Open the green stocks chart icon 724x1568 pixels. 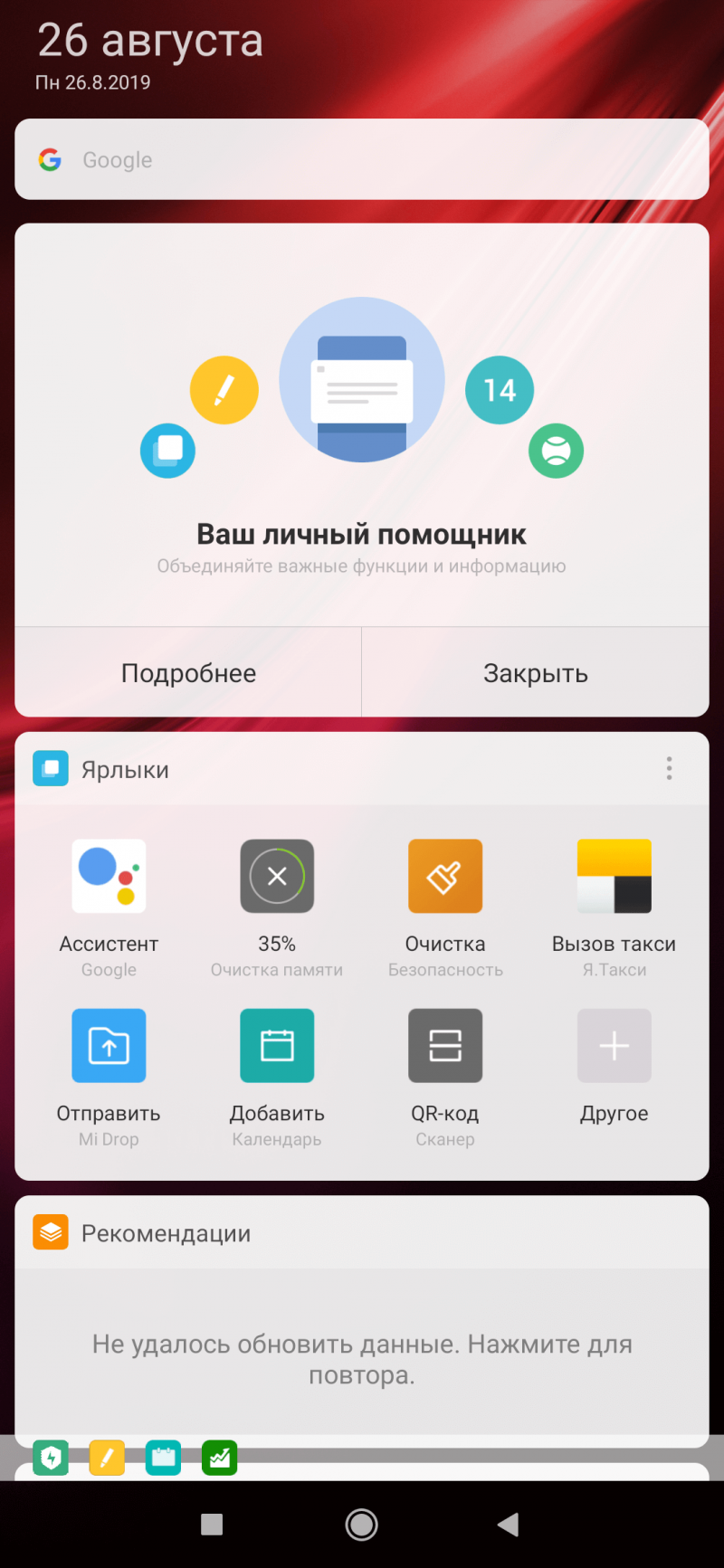[219, 1458]
